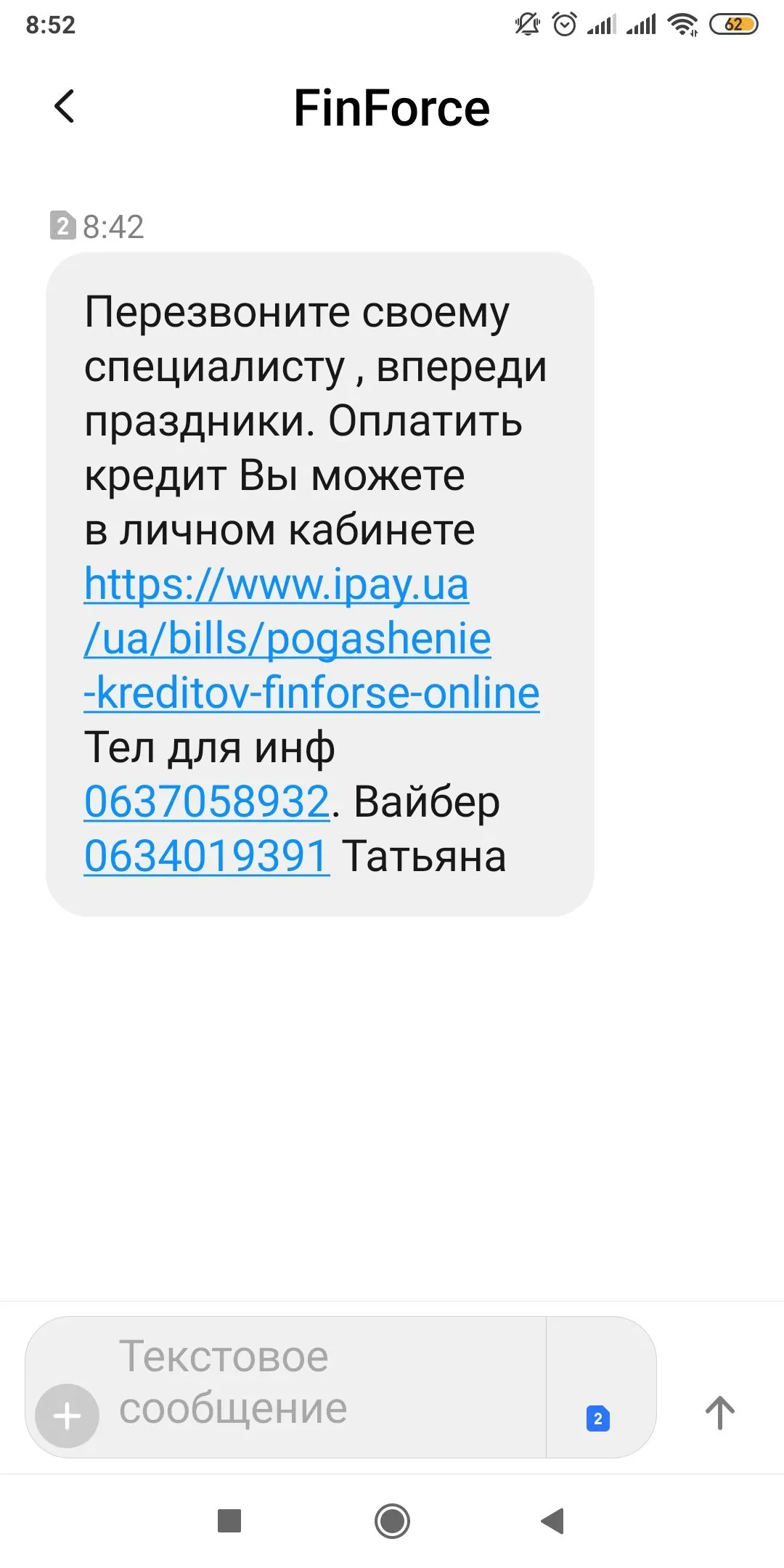This screenshot has width=784, height=1568.
Task: Tap the Viber number 0634019391
Action: point(207,856)
